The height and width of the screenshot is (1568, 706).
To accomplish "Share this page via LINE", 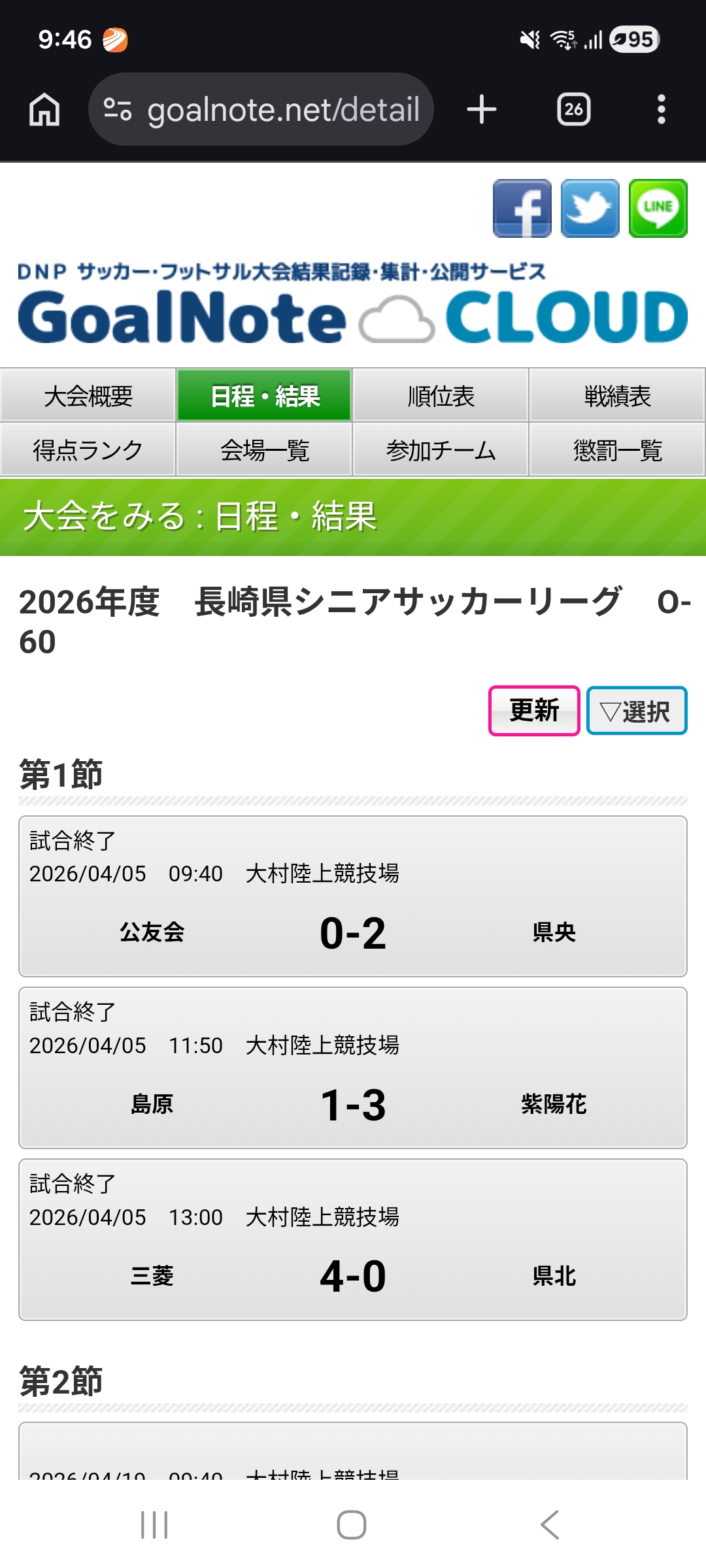I will [658, 208].
